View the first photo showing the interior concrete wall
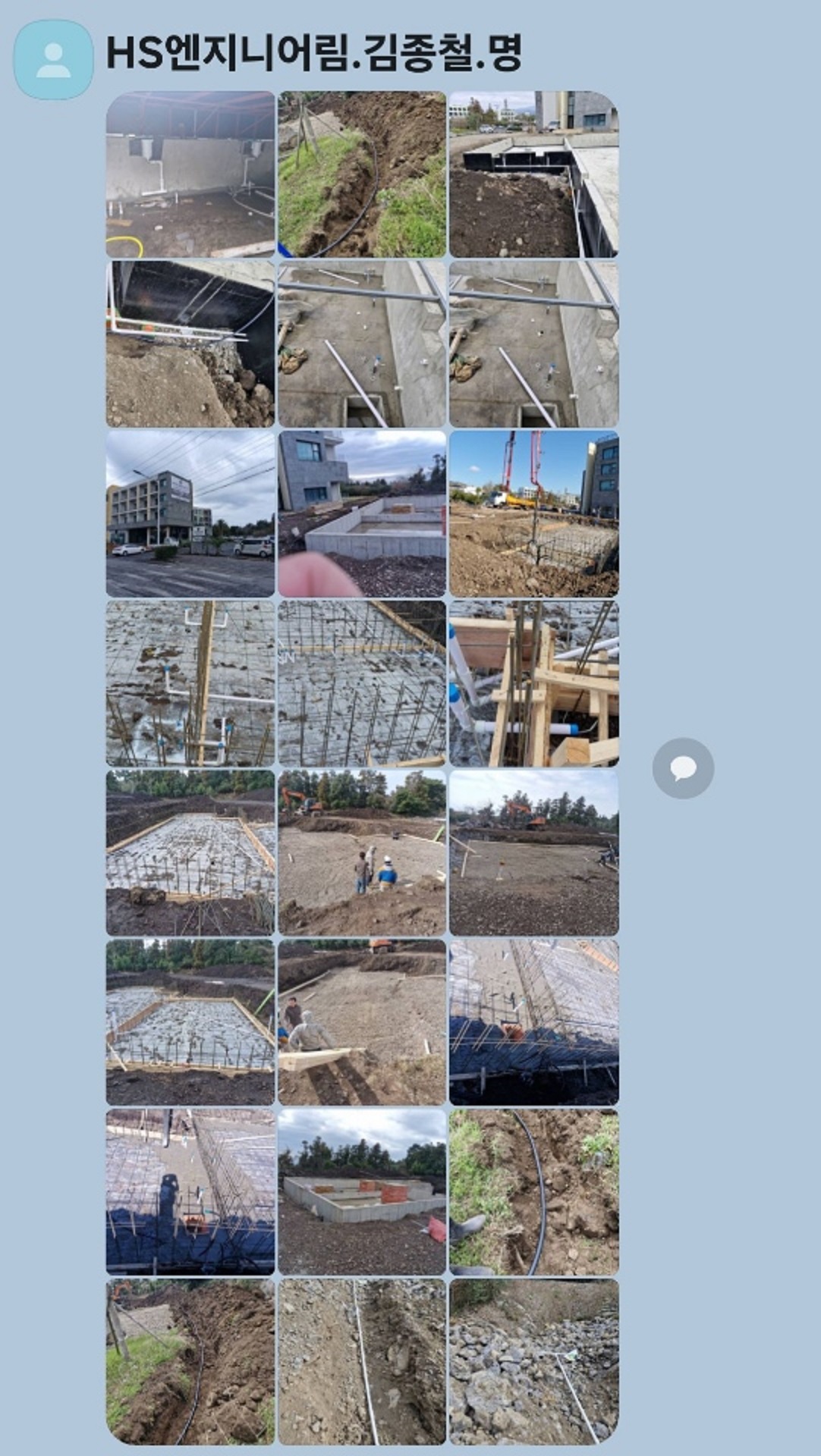The image size is (821, 1456). [190, 175]
